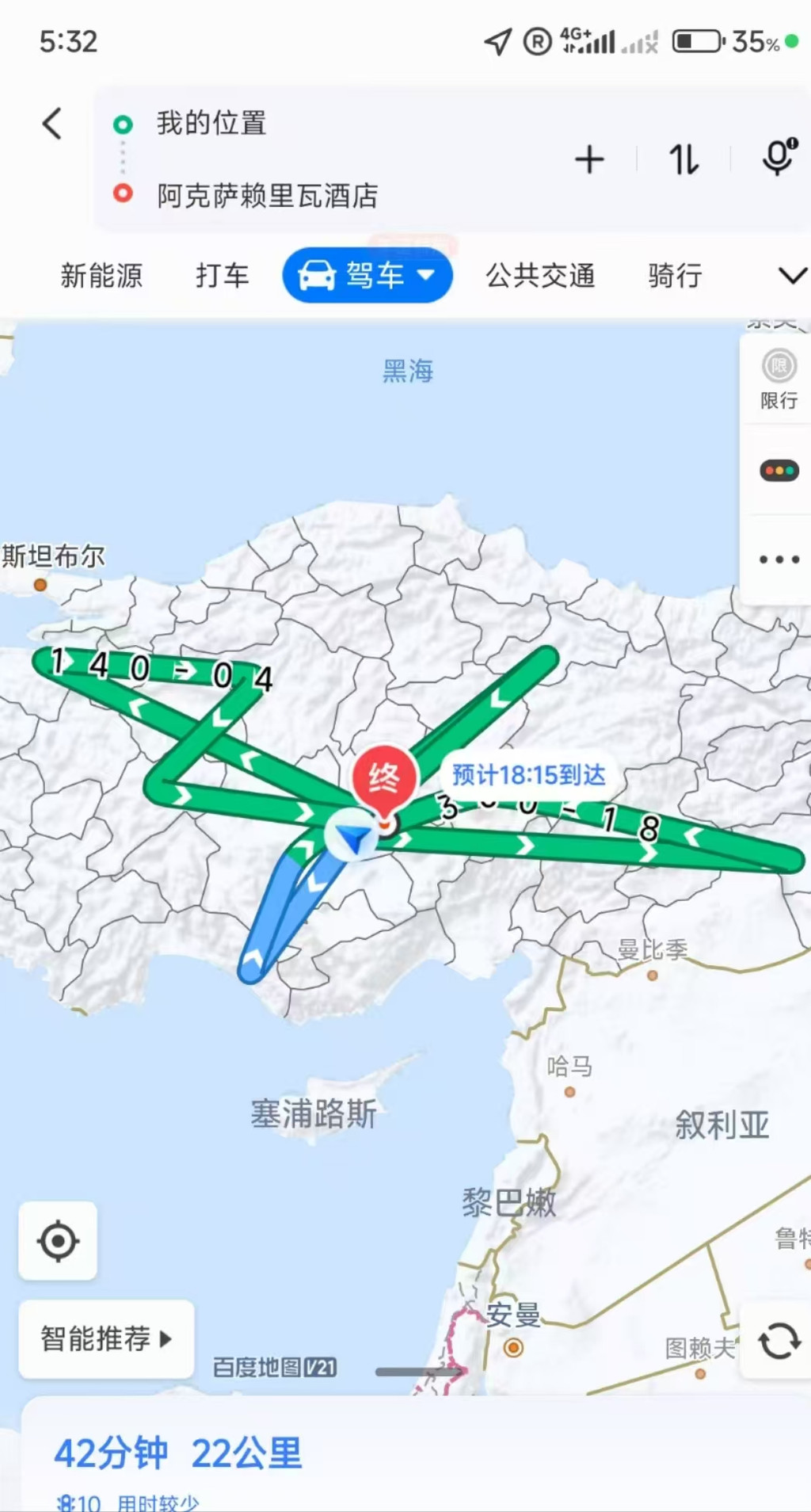Swap start and destination
This screenshot has height=1512, width=811.
[x=683, y=160]
